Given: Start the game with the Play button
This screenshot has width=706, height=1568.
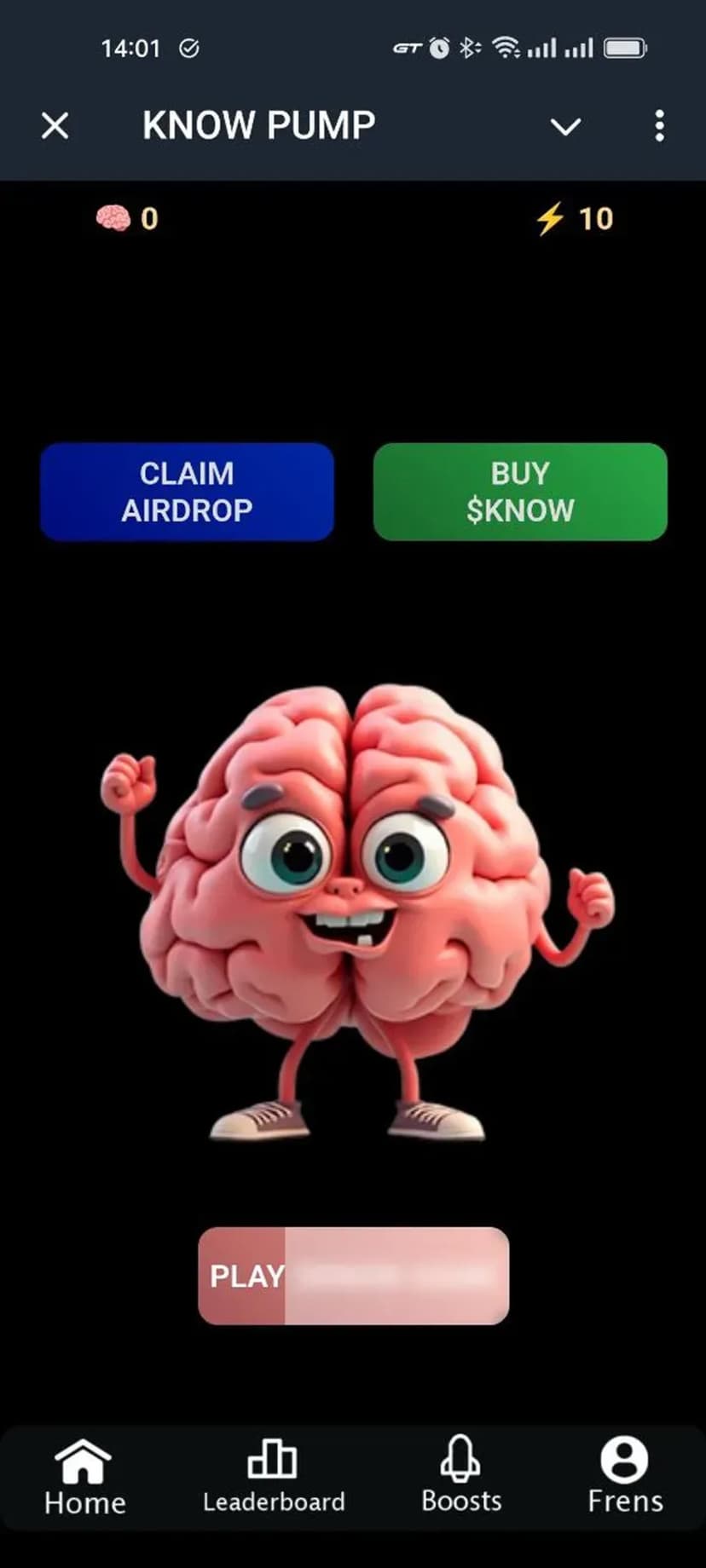Looking at the screenshot, I should coord(353,1276).
